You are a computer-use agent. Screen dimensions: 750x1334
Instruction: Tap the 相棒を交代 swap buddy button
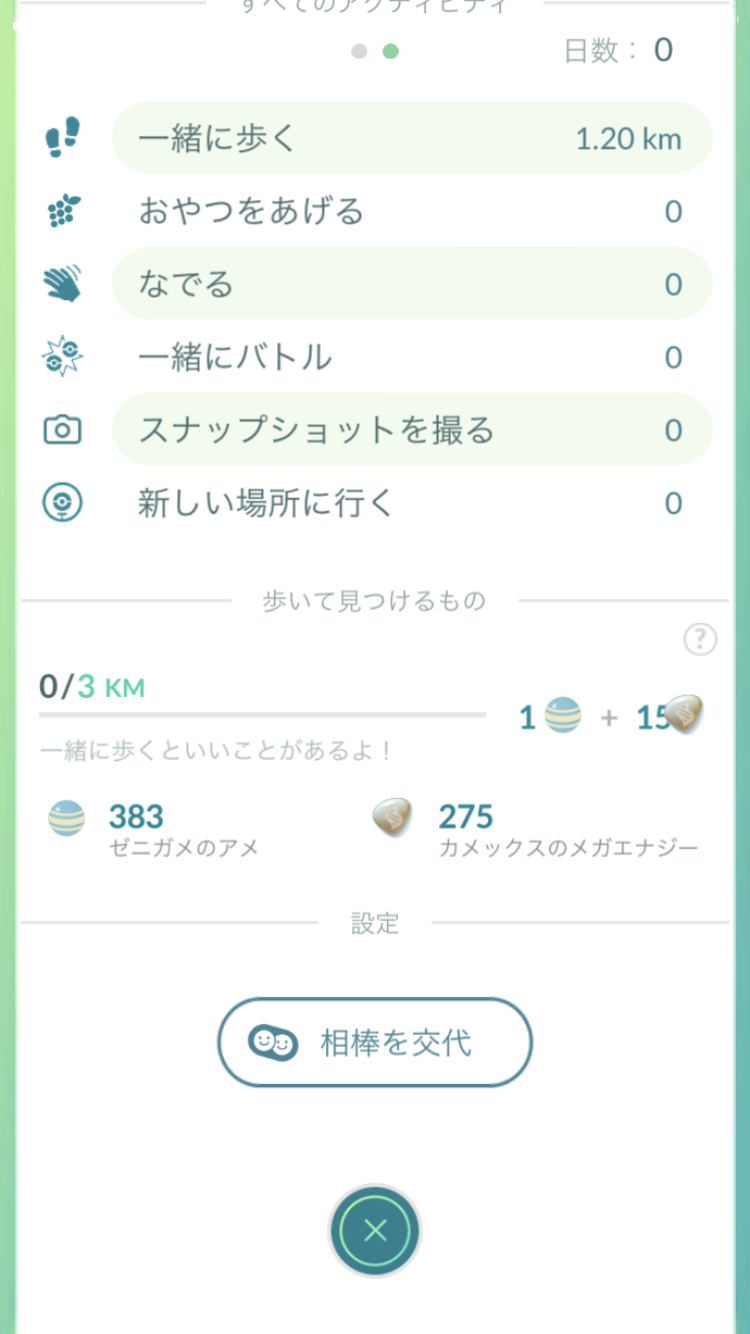click(375, 1042)
